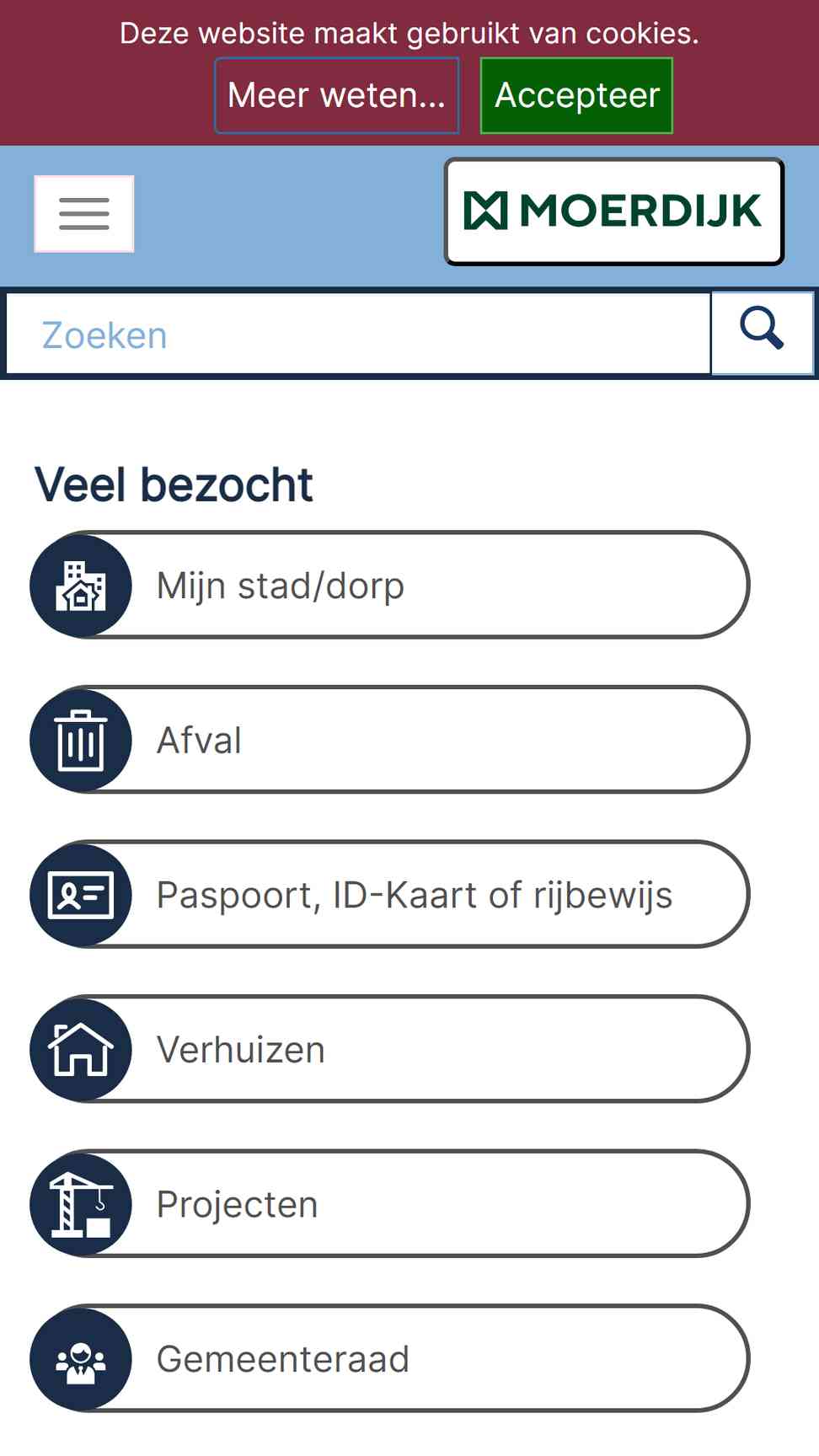
Task: Go to Moerdijk home via logo
Action: (x=614, y=211)
